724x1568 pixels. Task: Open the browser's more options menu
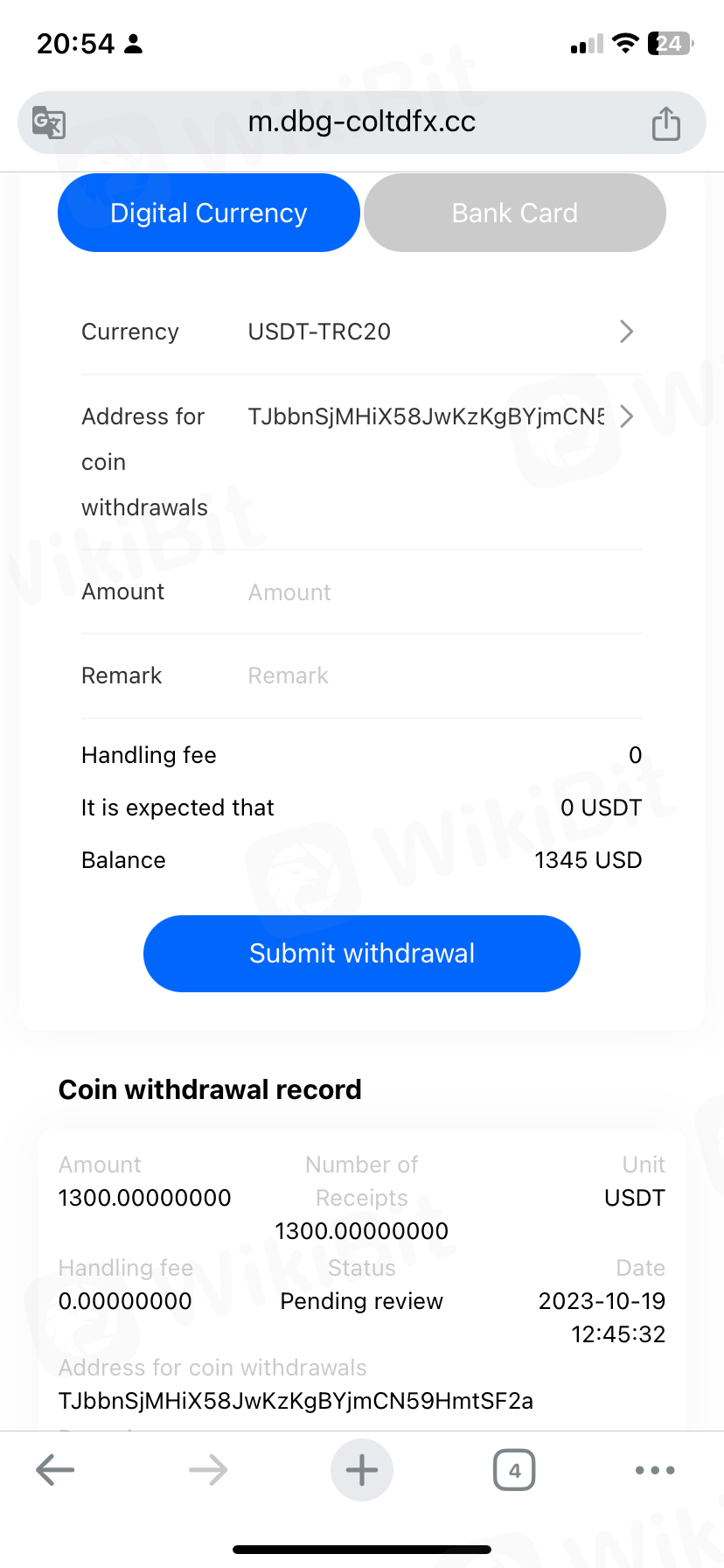coord(655,1470)
